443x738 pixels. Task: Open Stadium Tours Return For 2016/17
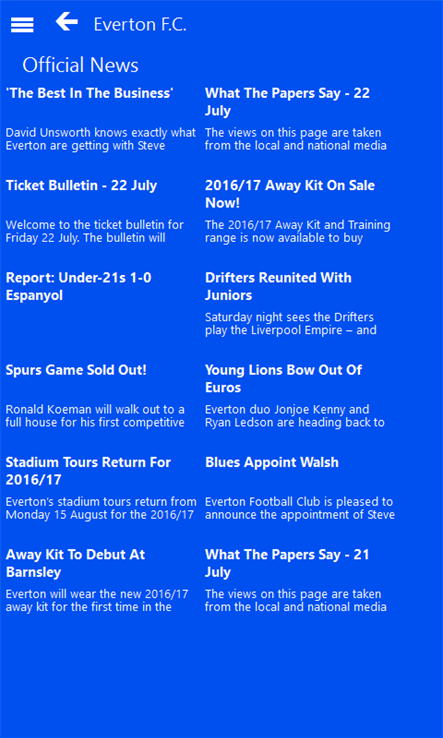pyautogui.click(x=88, y=471)
